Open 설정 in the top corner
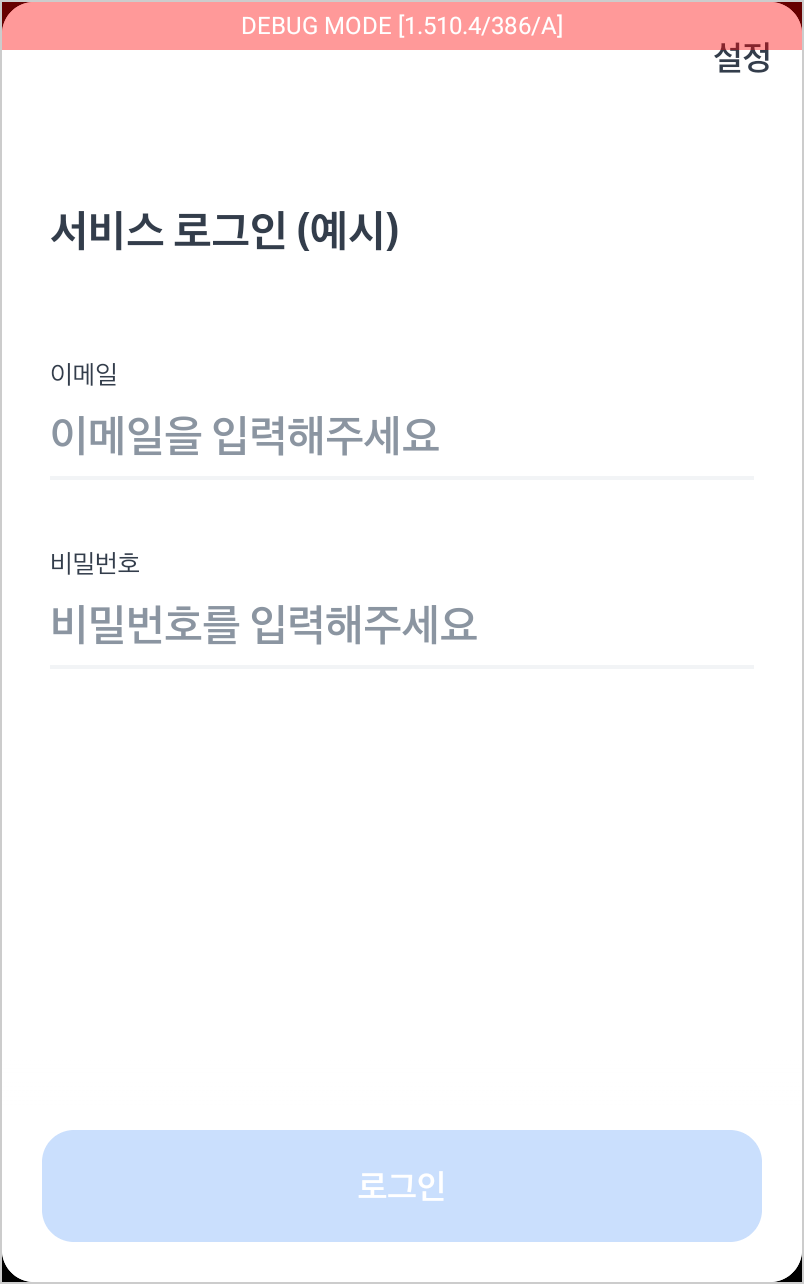 (742, 60)
